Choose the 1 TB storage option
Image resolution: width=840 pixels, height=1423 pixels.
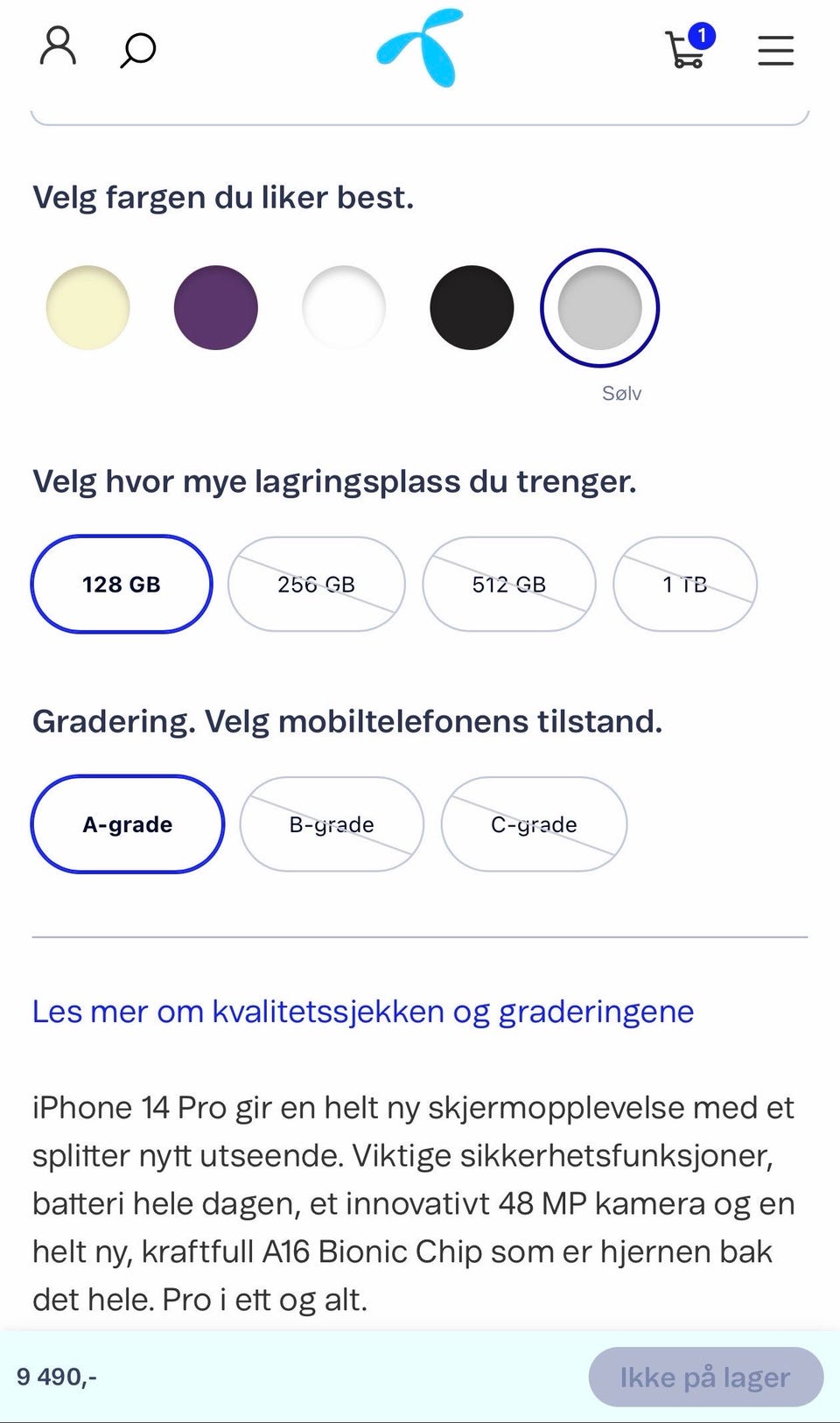tap(685, 584)
